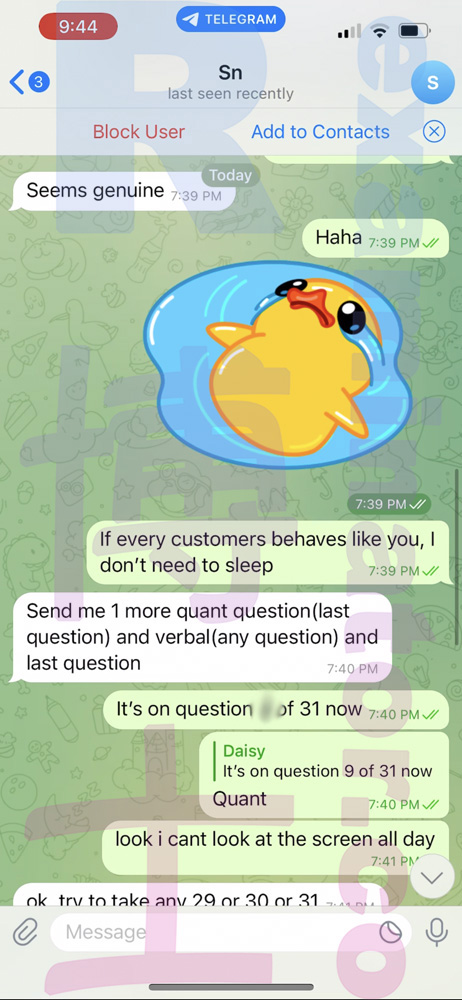Attach a file with the paperclip

coord(26,933)
